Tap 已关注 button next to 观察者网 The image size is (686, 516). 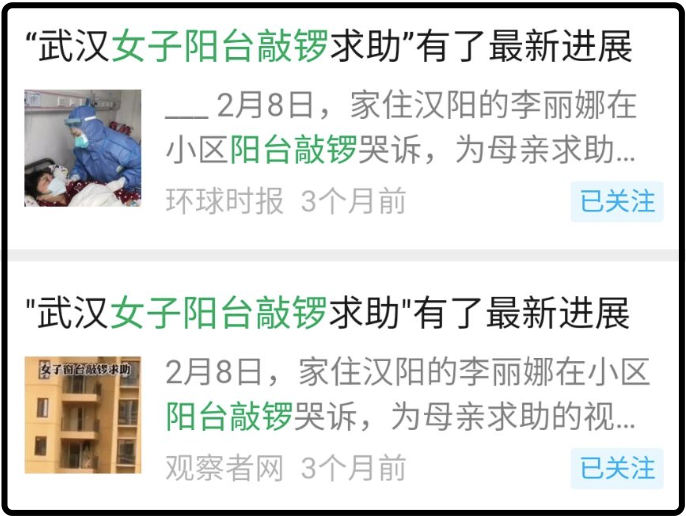point(617,467)
